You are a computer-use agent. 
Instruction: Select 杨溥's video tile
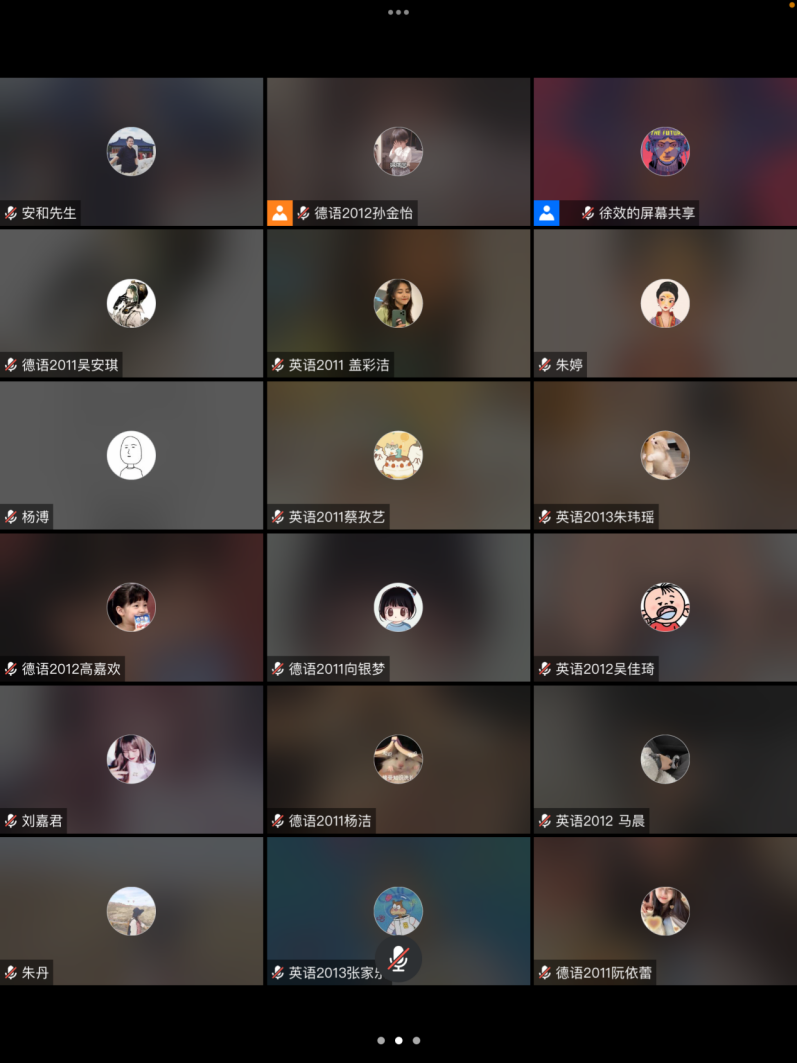coord(131,455)
